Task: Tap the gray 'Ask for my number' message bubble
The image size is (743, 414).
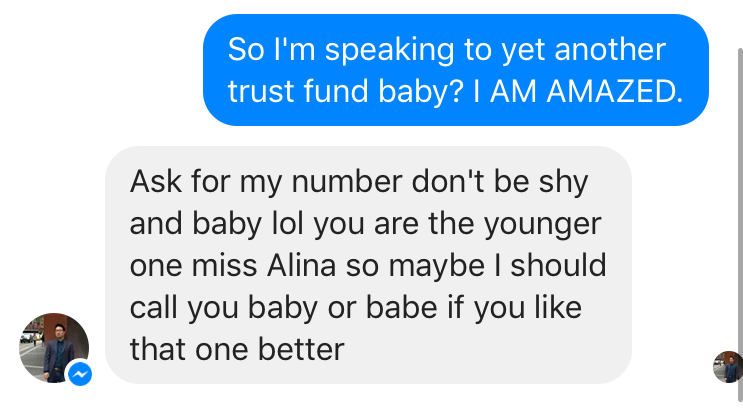Action: coord(368,266)
